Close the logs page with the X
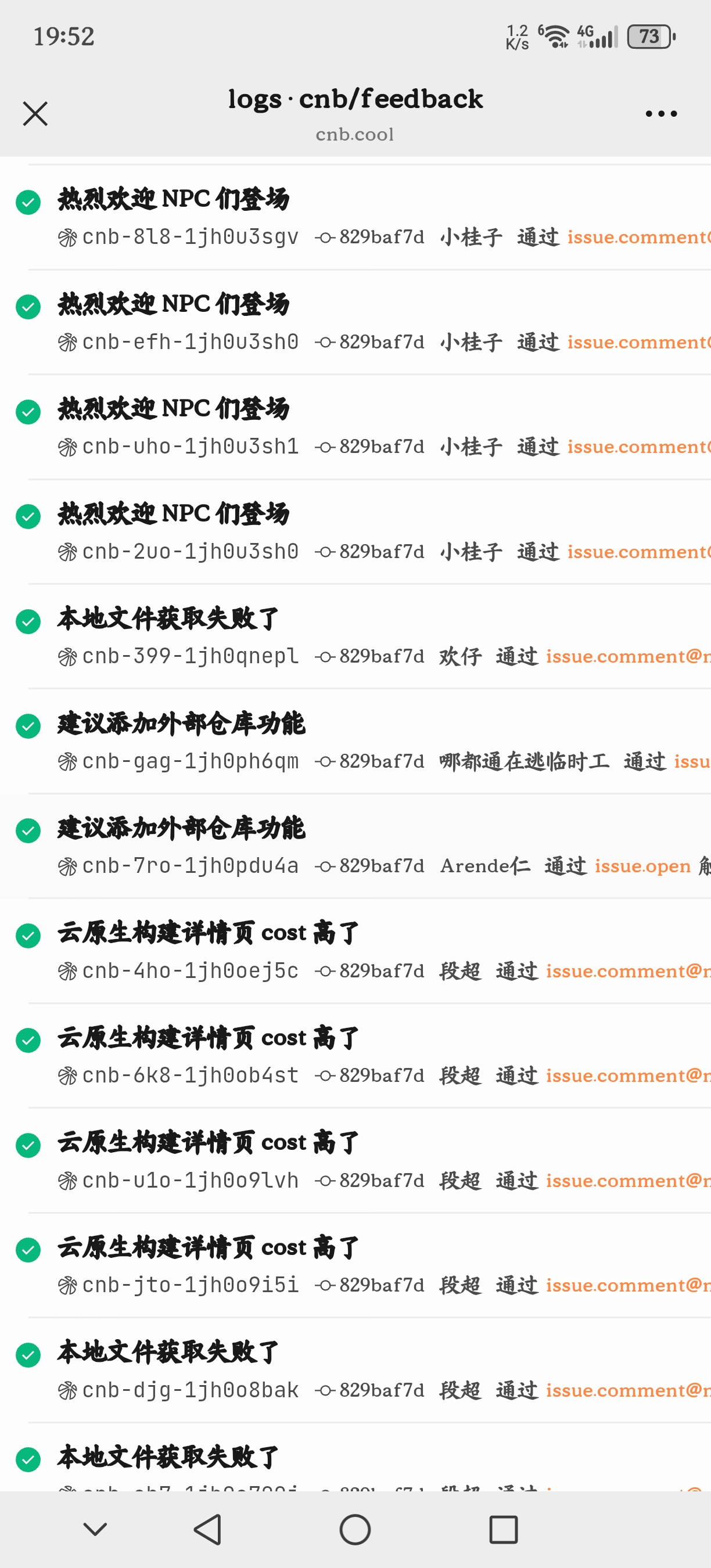The width and height of the screenshot is (711, 1568). (35, 113)
